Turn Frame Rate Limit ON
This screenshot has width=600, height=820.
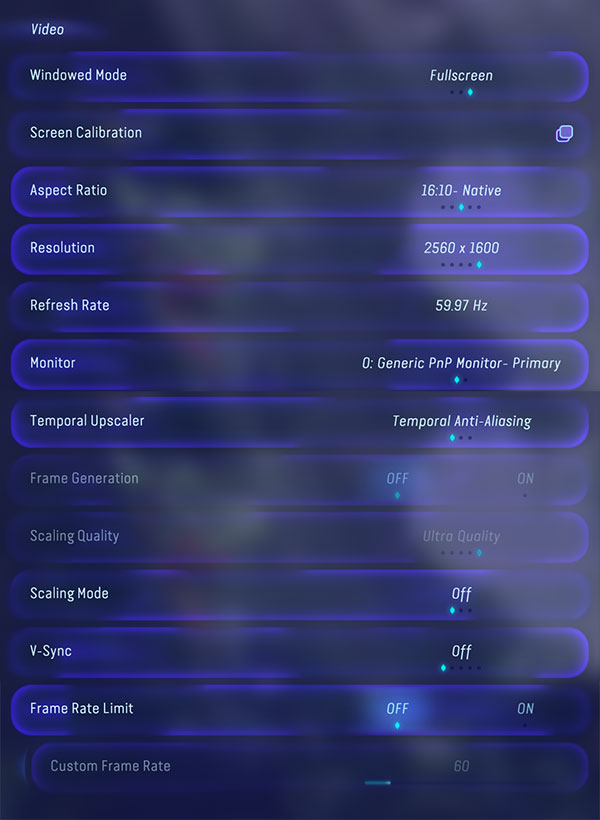pyautogui.click(x=525, y=709)
